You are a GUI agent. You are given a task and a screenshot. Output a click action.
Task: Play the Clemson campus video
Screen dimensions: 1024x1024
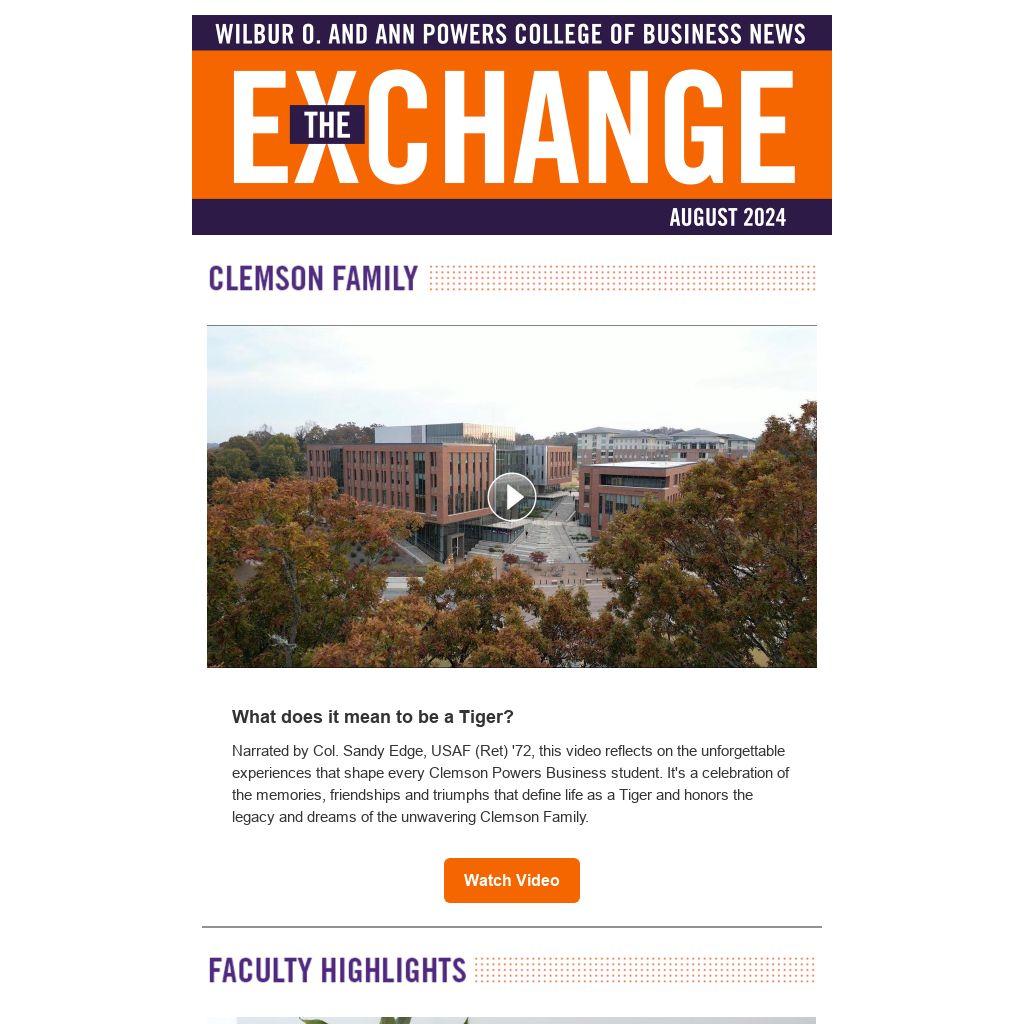coord(512,497)
